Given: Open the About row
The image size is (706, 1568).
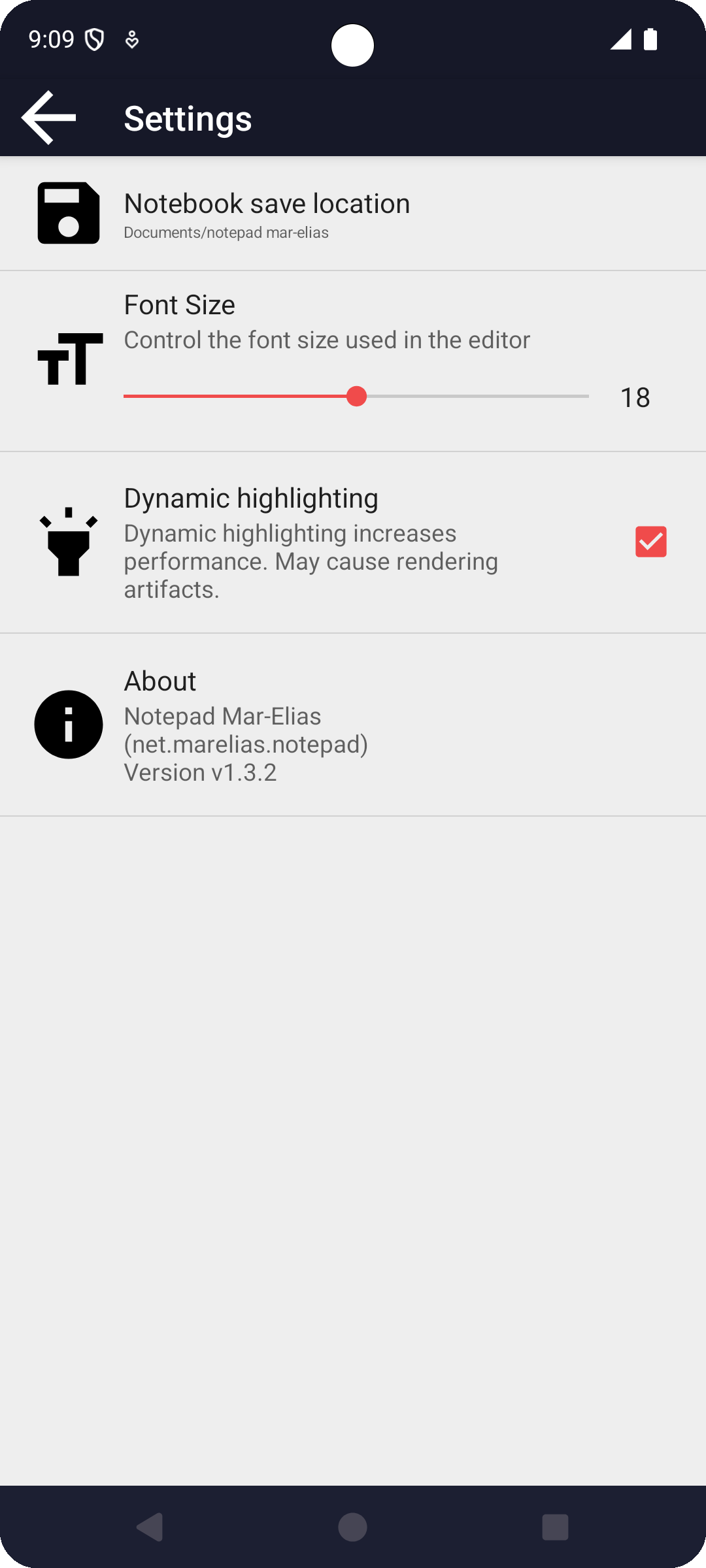Looking at the screenshot, I should [x=353, y=725].
